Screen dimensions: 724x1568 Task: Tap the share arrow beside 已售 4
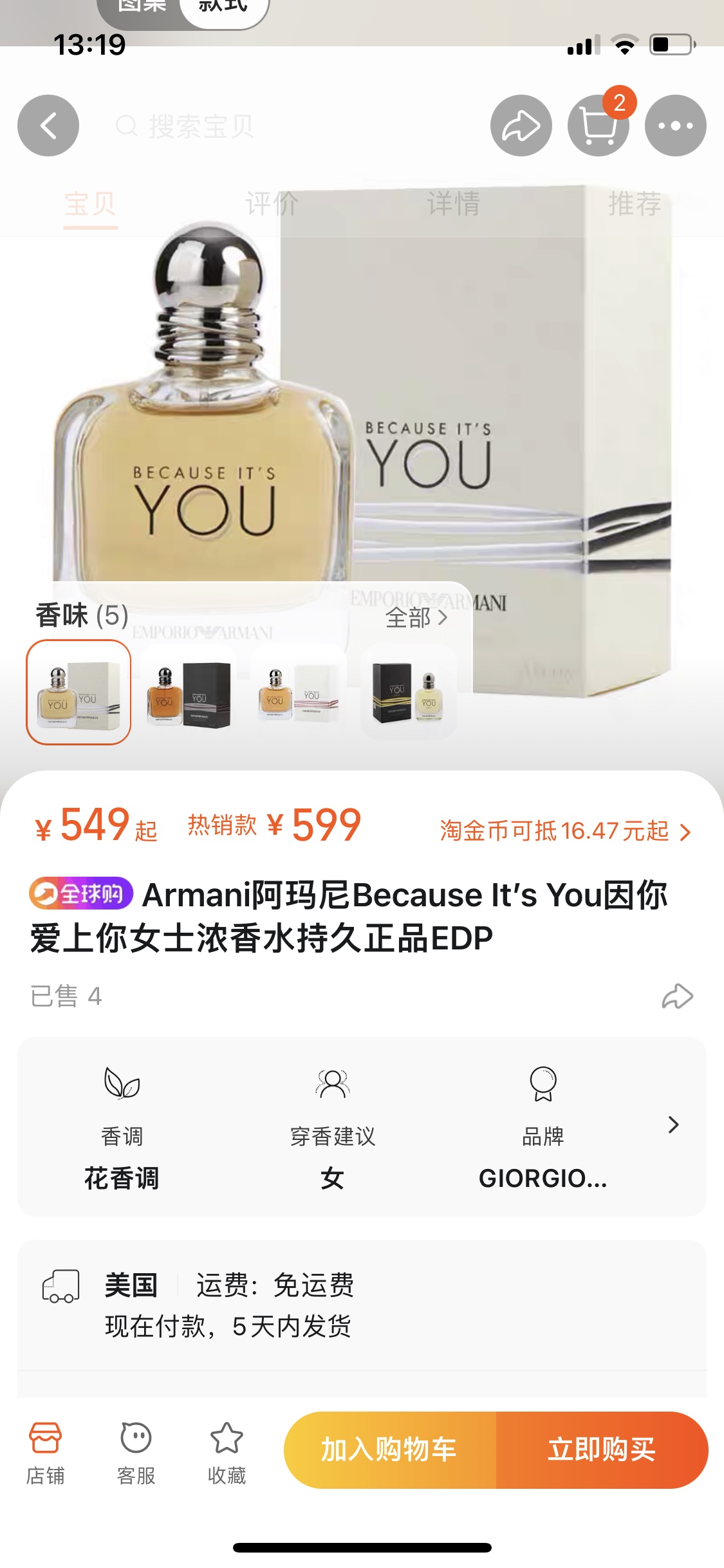[x=677, y=996]
